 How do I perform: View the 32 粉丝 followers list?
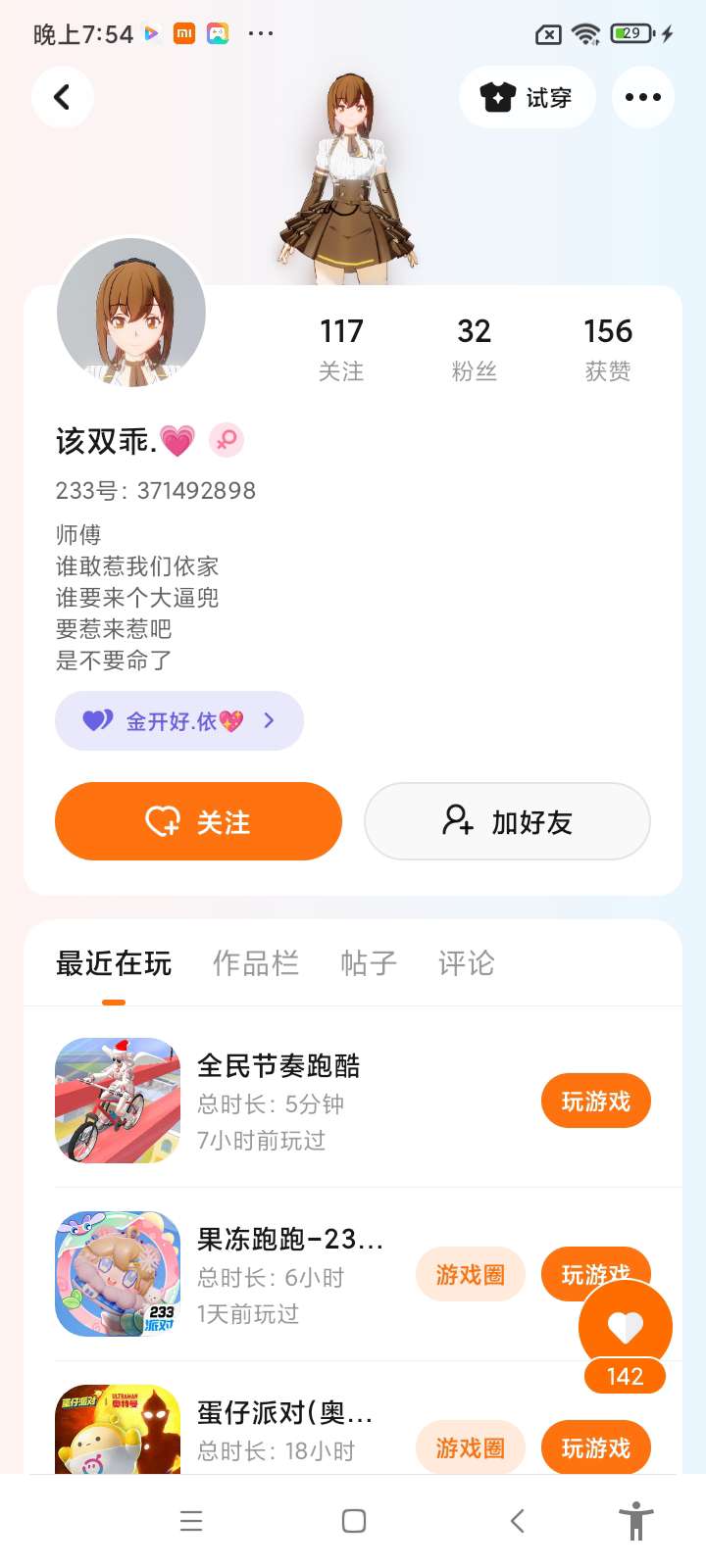coord(474,349)
